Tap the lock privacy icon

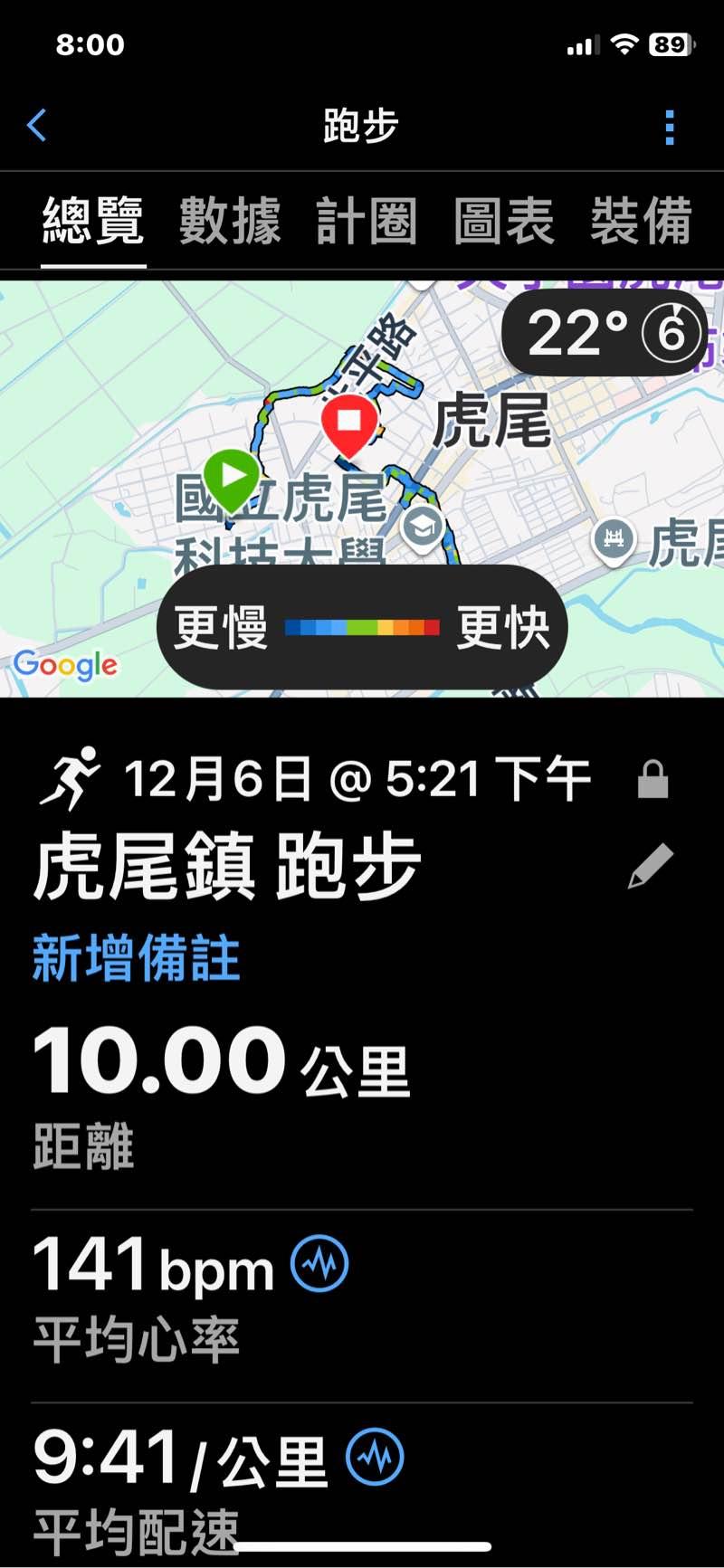653,779
